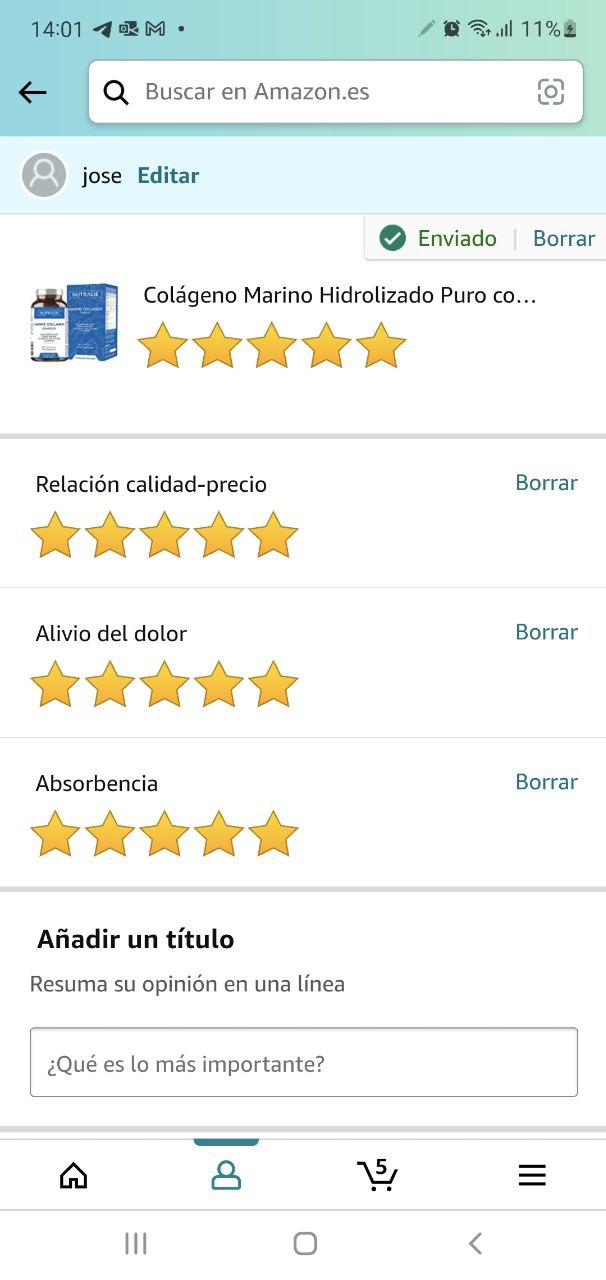This screenshot has width=606, height=1280.
Task: Delete the submitted overall rating with Borrar
Action: pyautogui.click(x=564, y=239)
